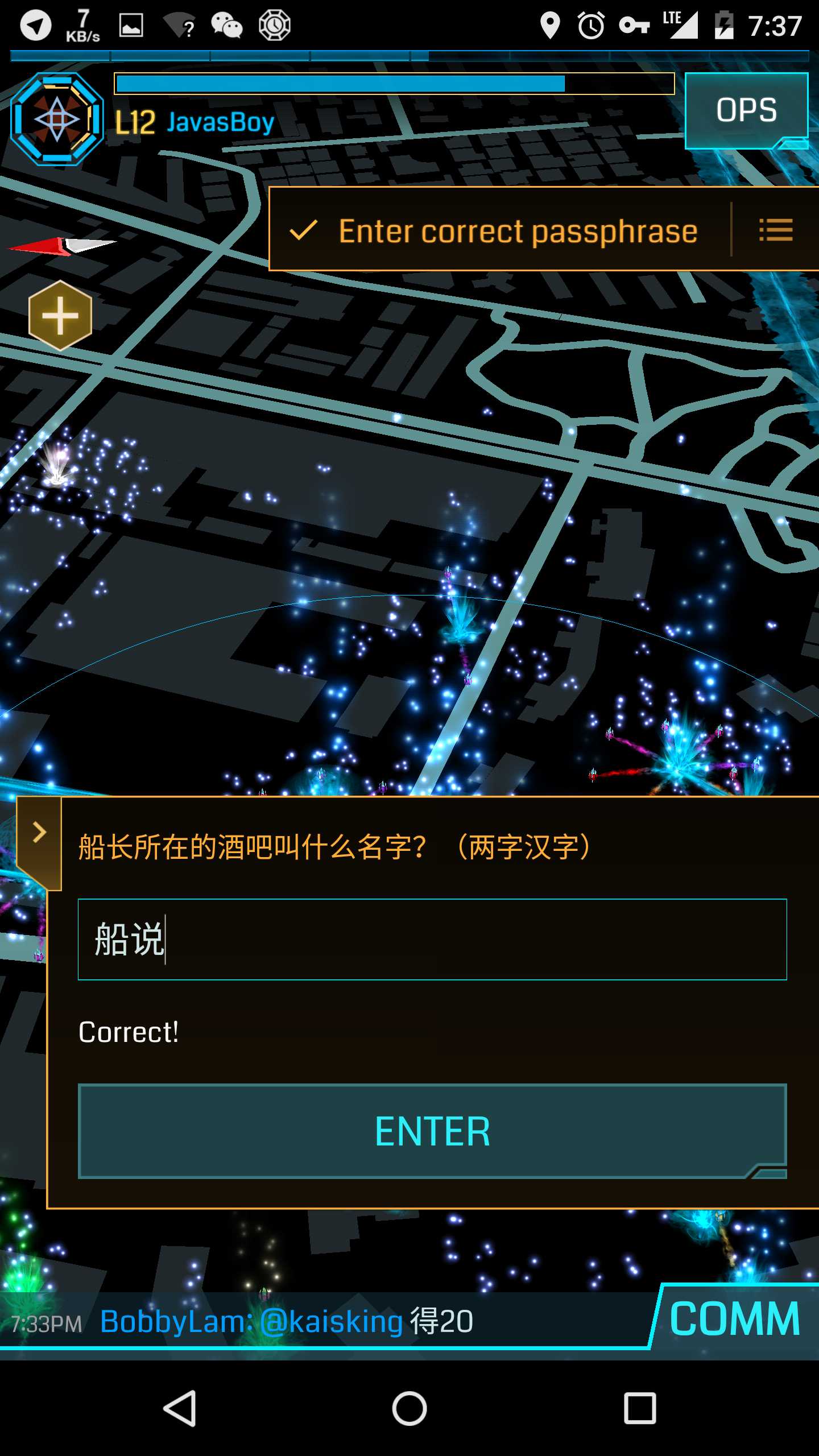Tap the ENTER button to submit passphrase
819x1456 pixels.
coord(432,1131)
